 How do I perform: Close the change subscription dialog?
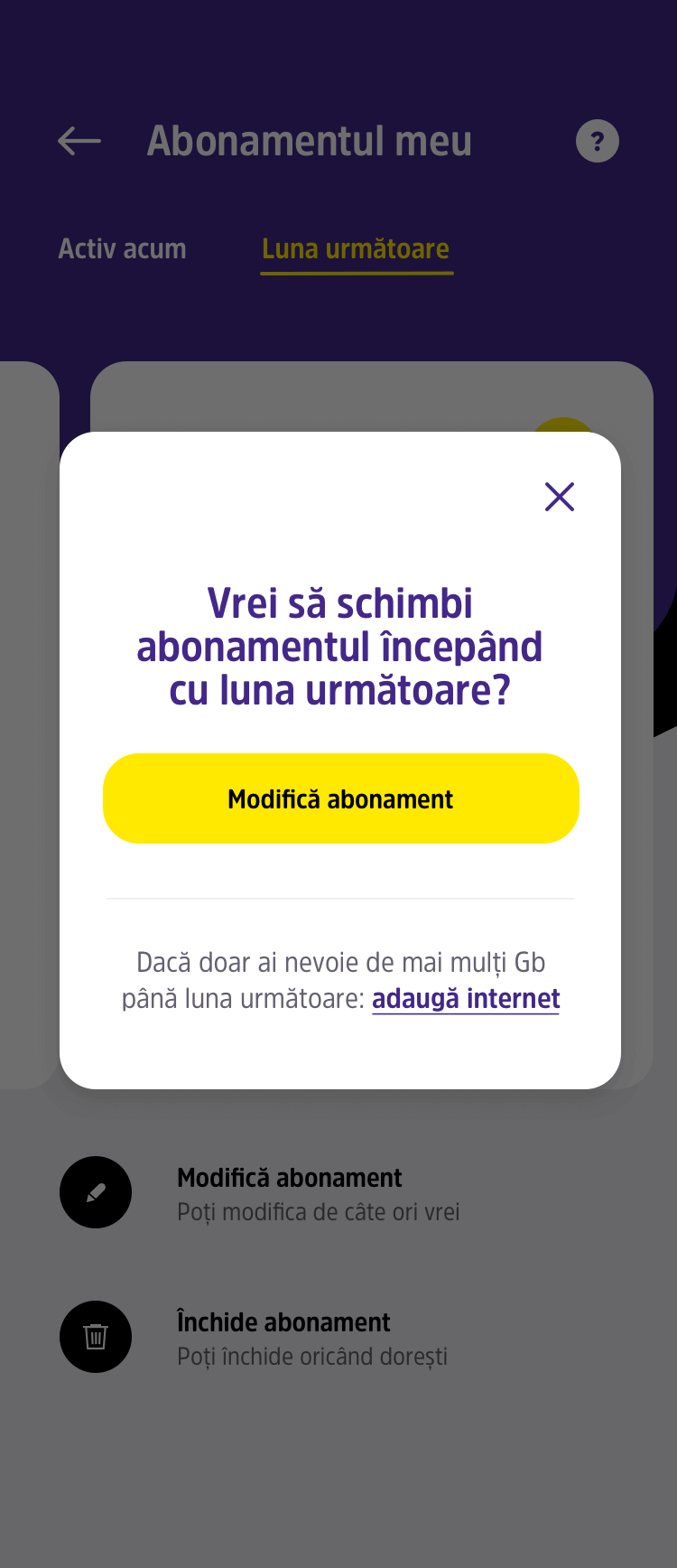coord(560,497)
